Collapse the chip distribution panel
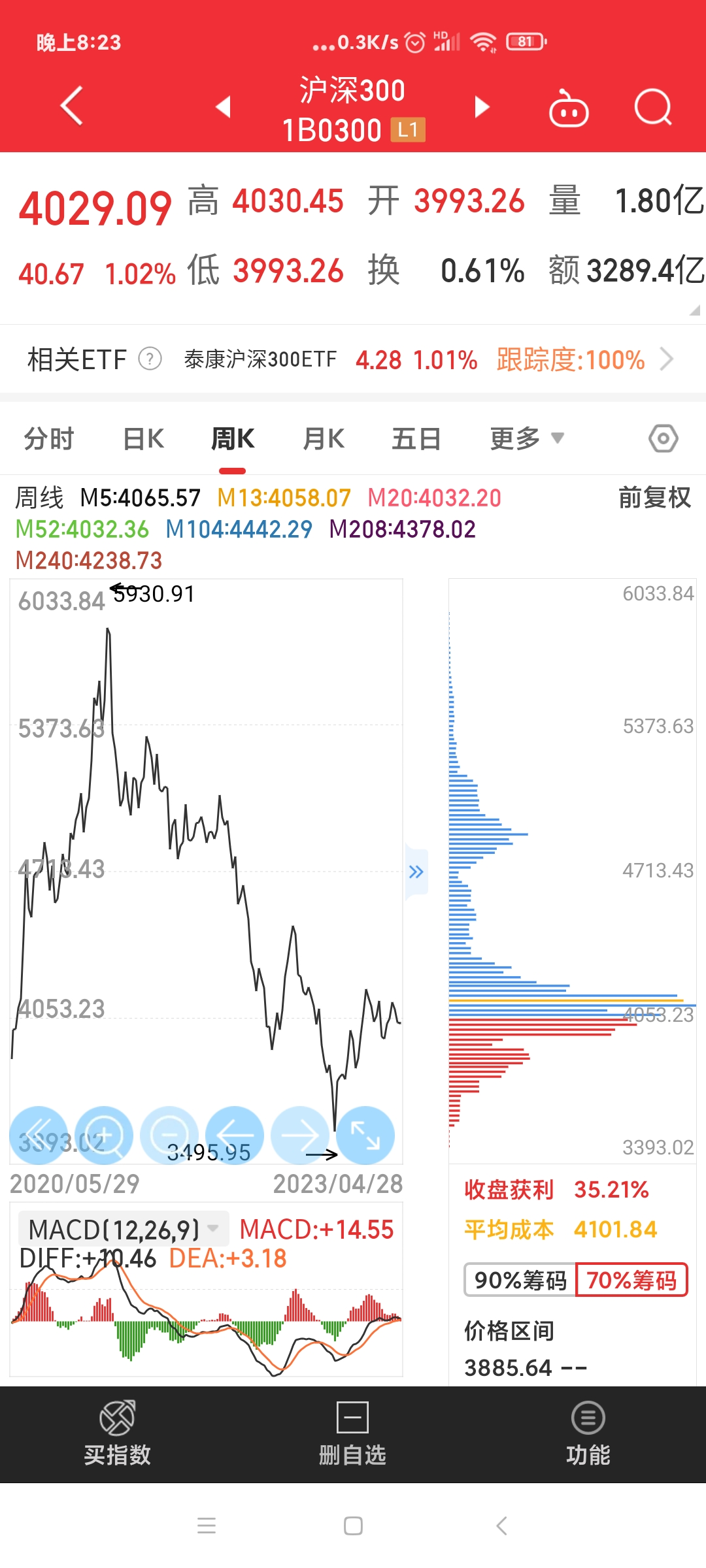706x1568 pixels. pos(416,872)
